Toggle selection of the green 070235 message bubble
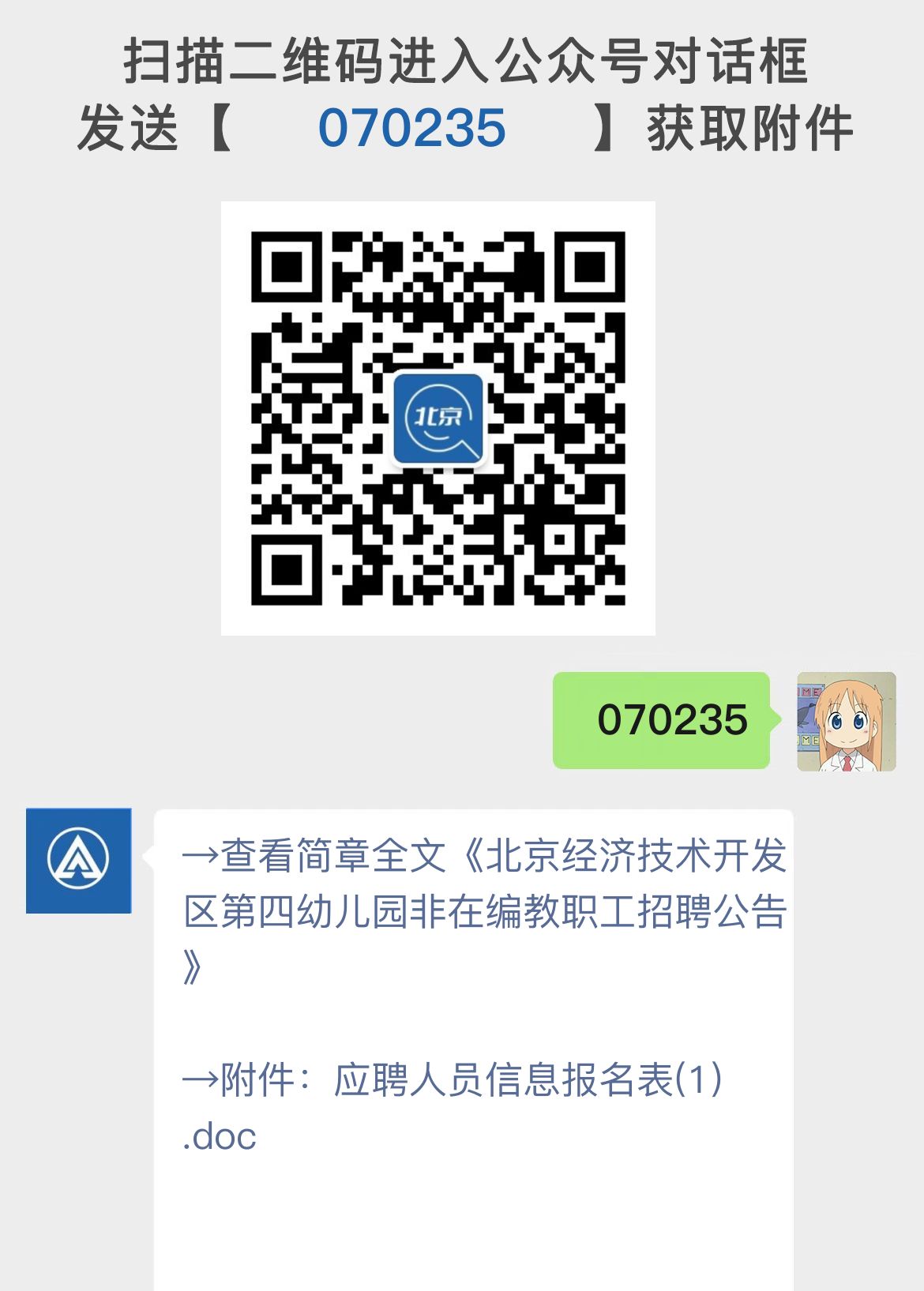 point(663,721)
